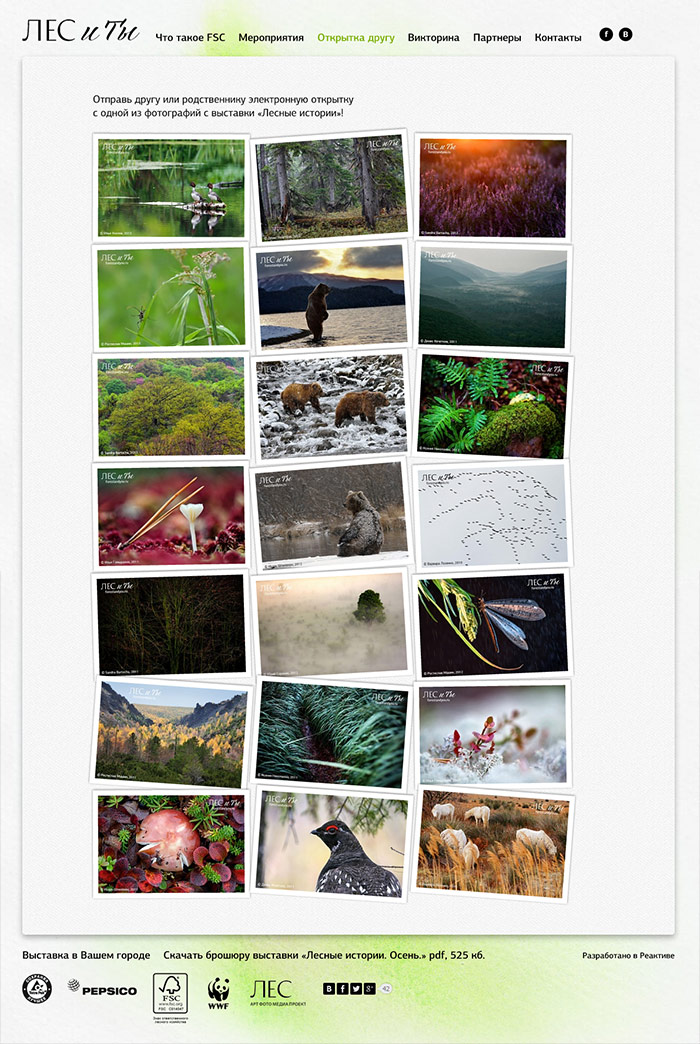Open the "Что такое FSC" page
Viewport: 700px width, 1044px height.
point(190,38)
